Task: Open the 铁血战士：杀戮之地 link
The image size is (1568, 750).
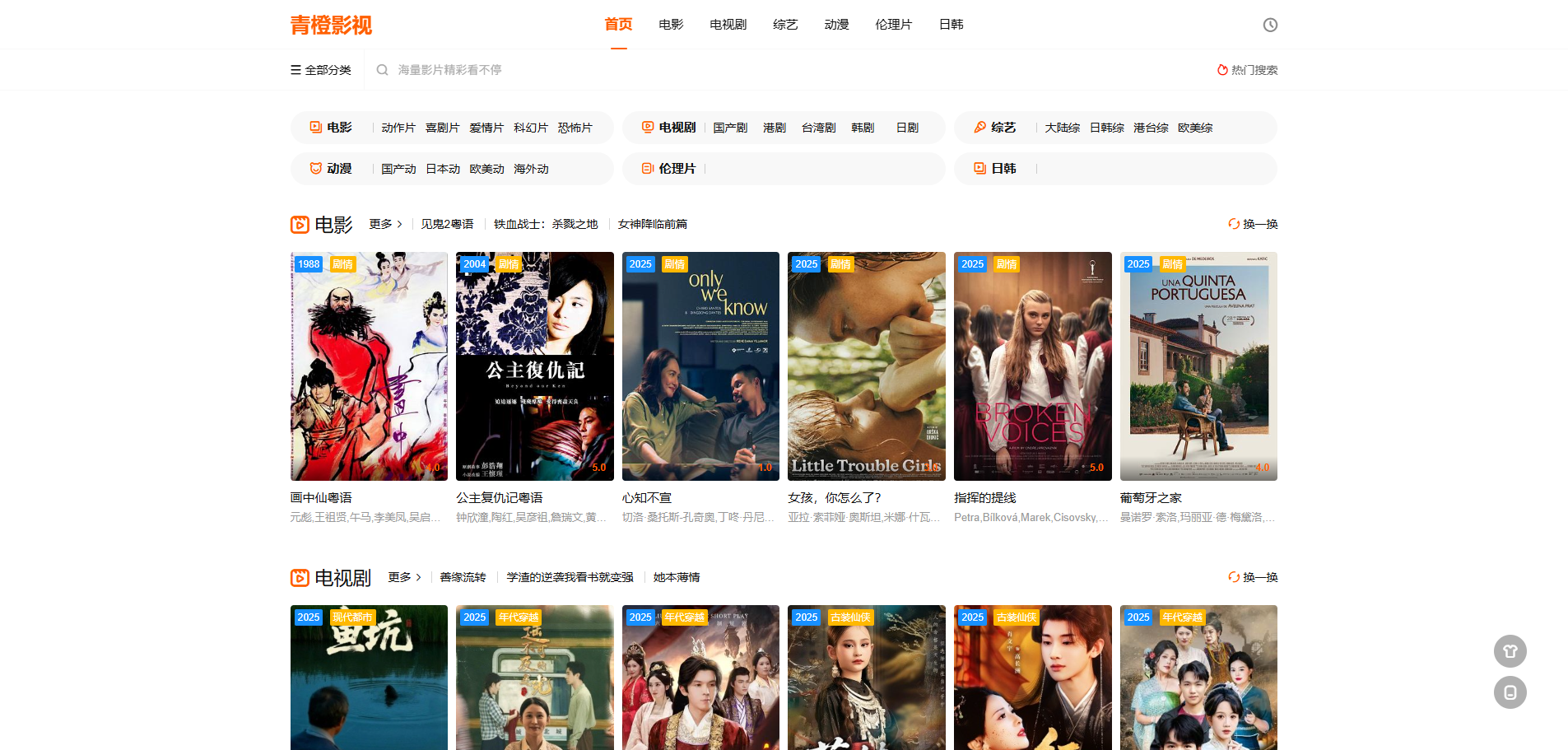Action: [546, 224]
